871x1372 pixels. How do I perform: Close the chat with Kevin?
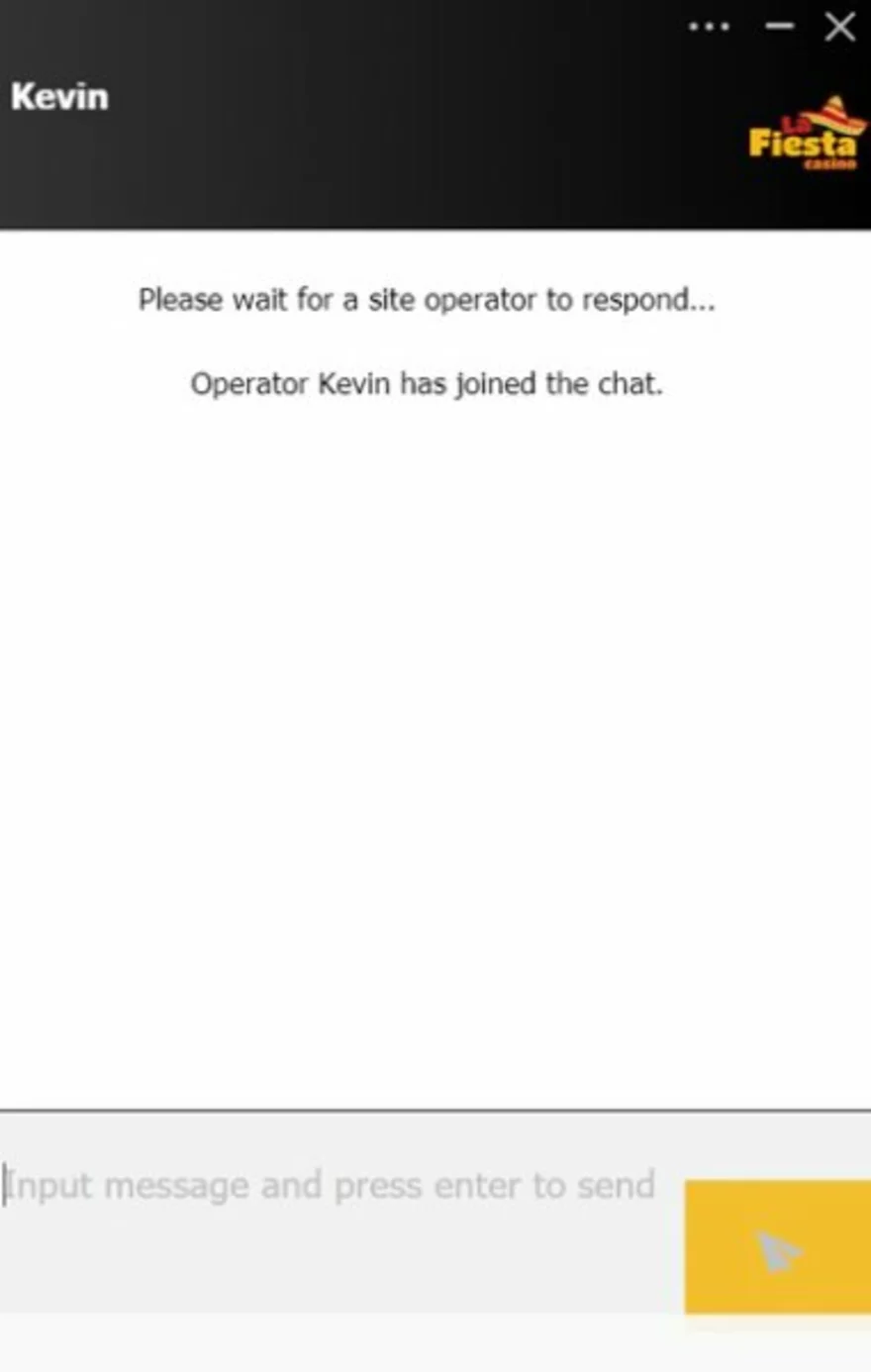840,27
